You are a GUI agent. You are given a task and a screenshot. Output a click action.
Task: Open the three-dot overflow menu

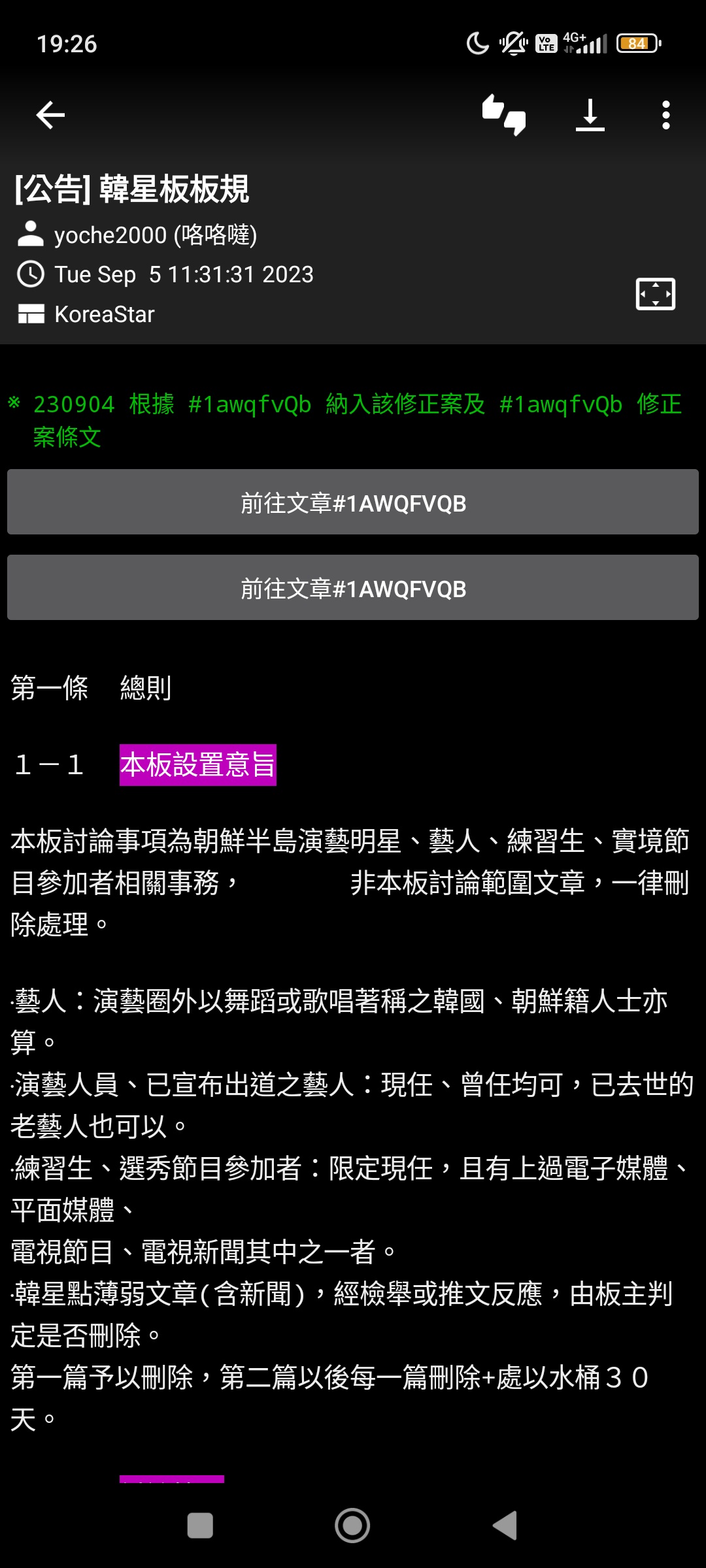coord(665,116)
